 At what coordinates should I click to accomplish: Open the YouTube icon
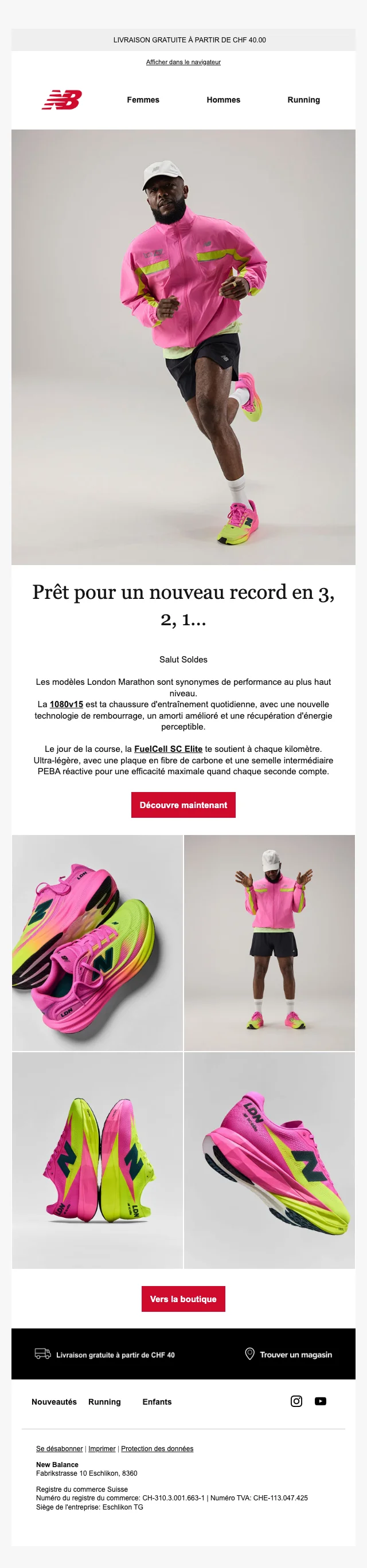(x=321, y=1401)
